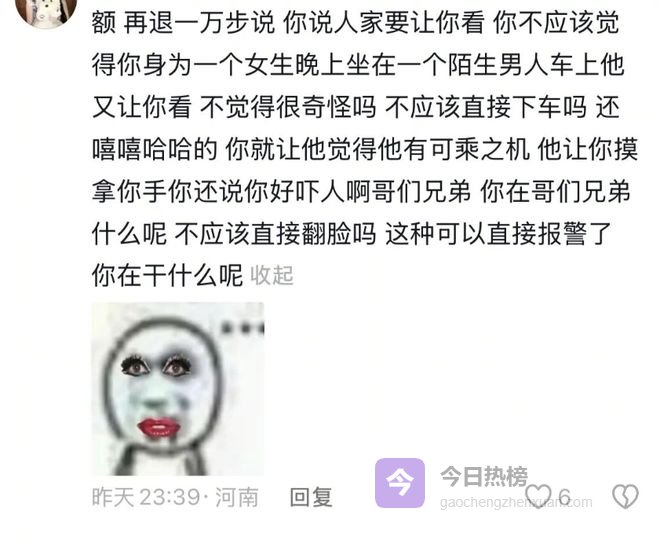Like the comment with 6 likes
Screen dimensions: 660x543
tap(539, 496)
